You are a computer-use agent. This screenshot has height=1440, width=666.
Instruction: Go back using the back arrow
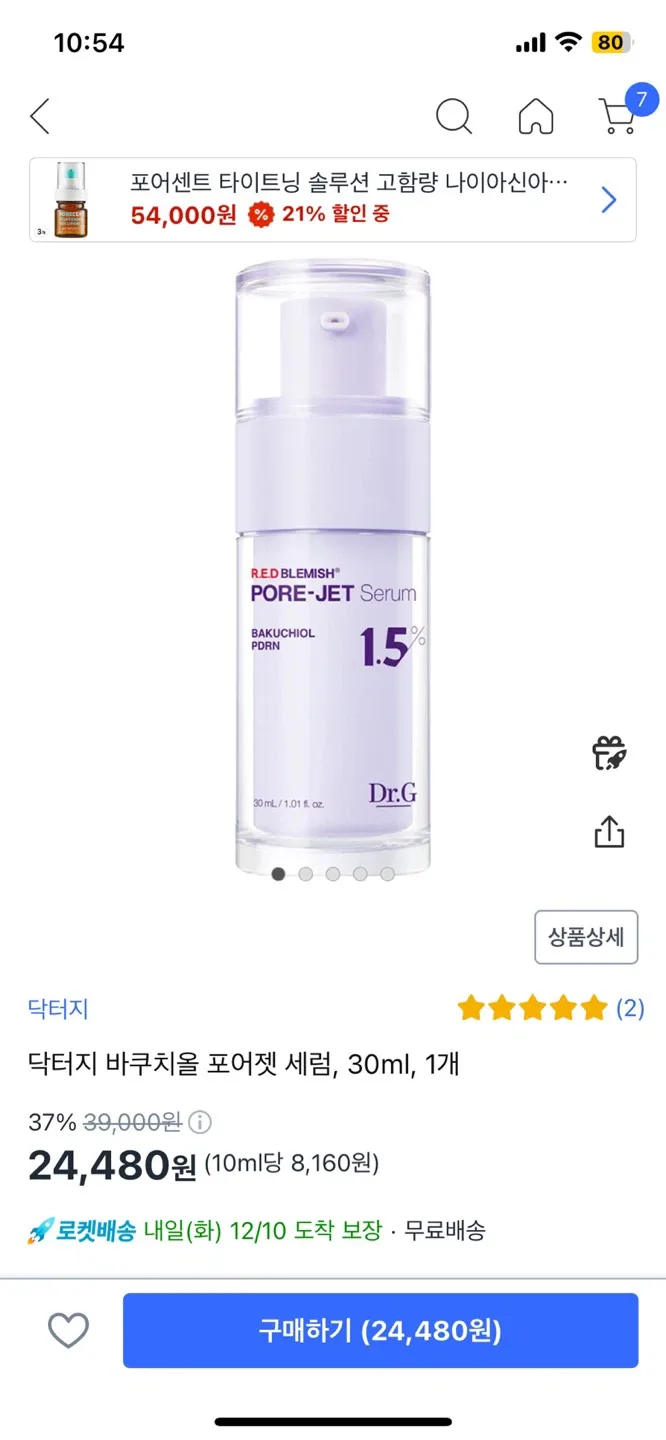(40, 117)
